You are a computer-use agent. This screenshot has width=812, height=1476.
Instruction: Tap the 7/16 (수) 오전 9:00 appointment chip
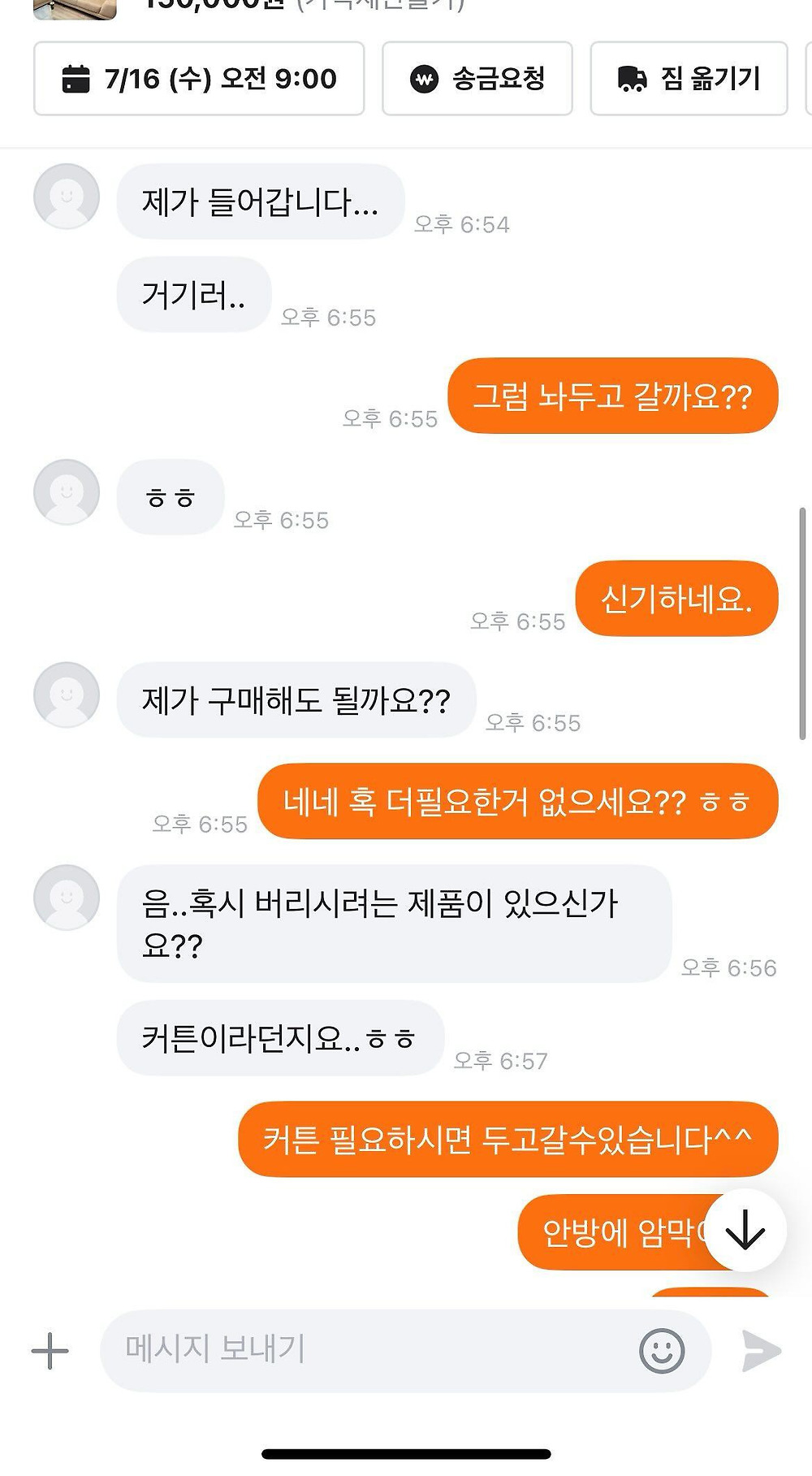click(199, 79)
